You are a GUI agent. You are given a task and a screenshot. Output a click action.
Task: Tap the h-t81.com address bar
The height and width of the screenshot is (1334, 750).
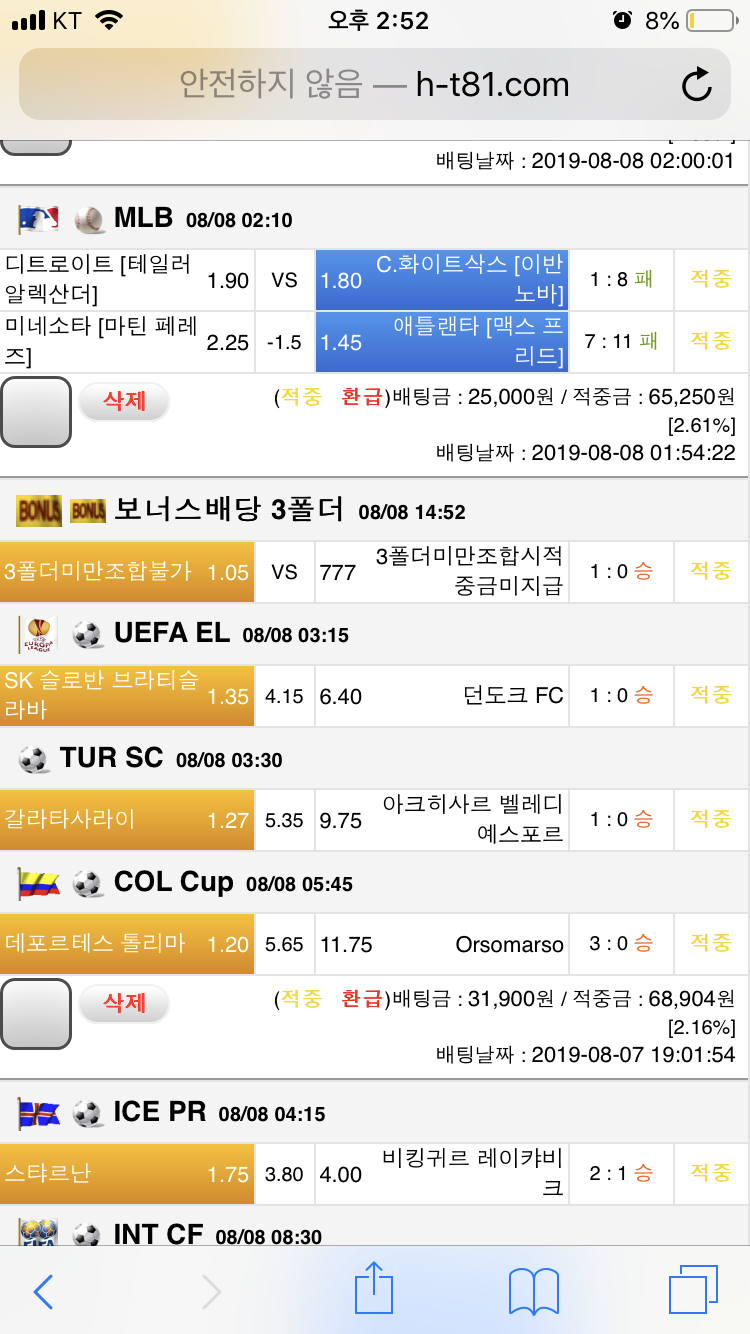[374, 85]
